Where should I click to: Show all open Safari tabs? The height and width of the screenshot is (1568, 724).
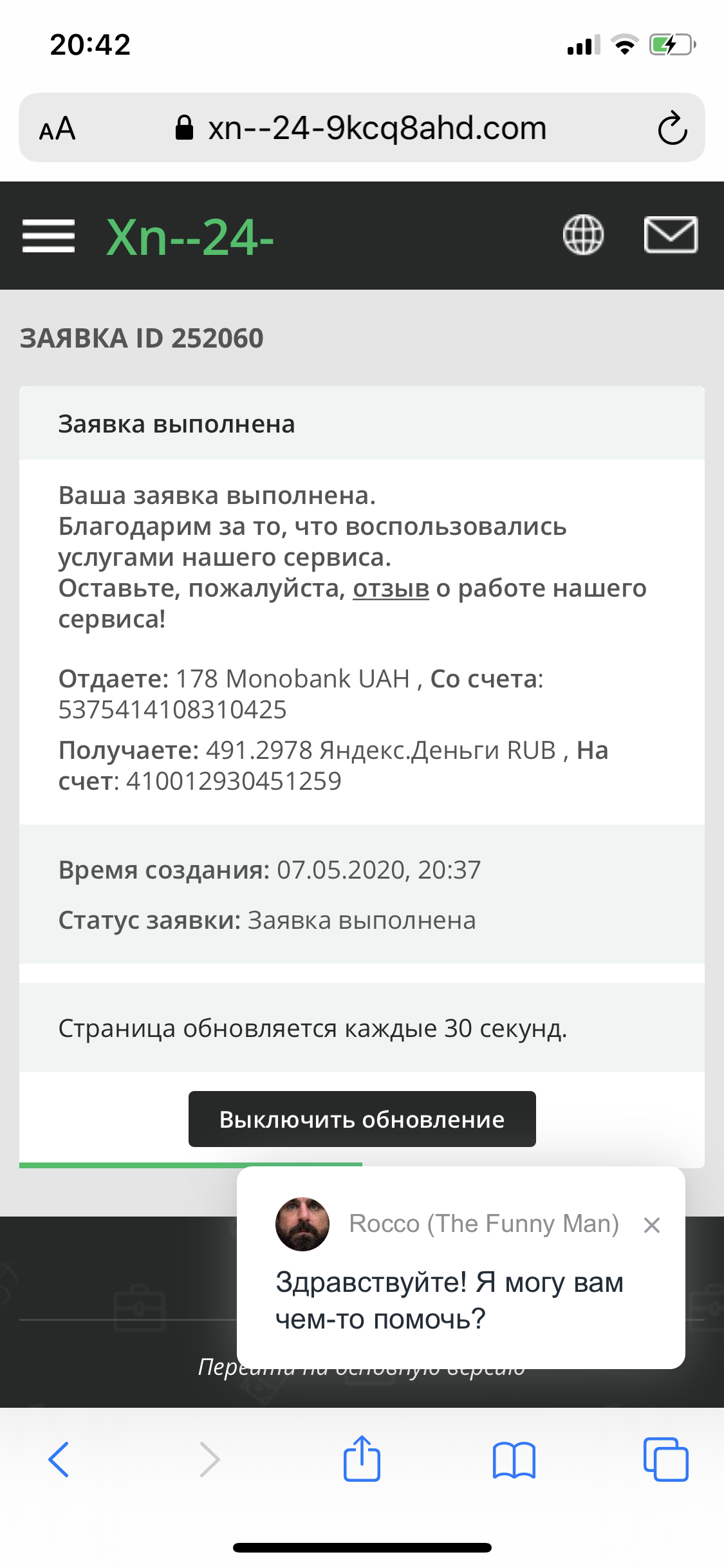(665, 1459)
